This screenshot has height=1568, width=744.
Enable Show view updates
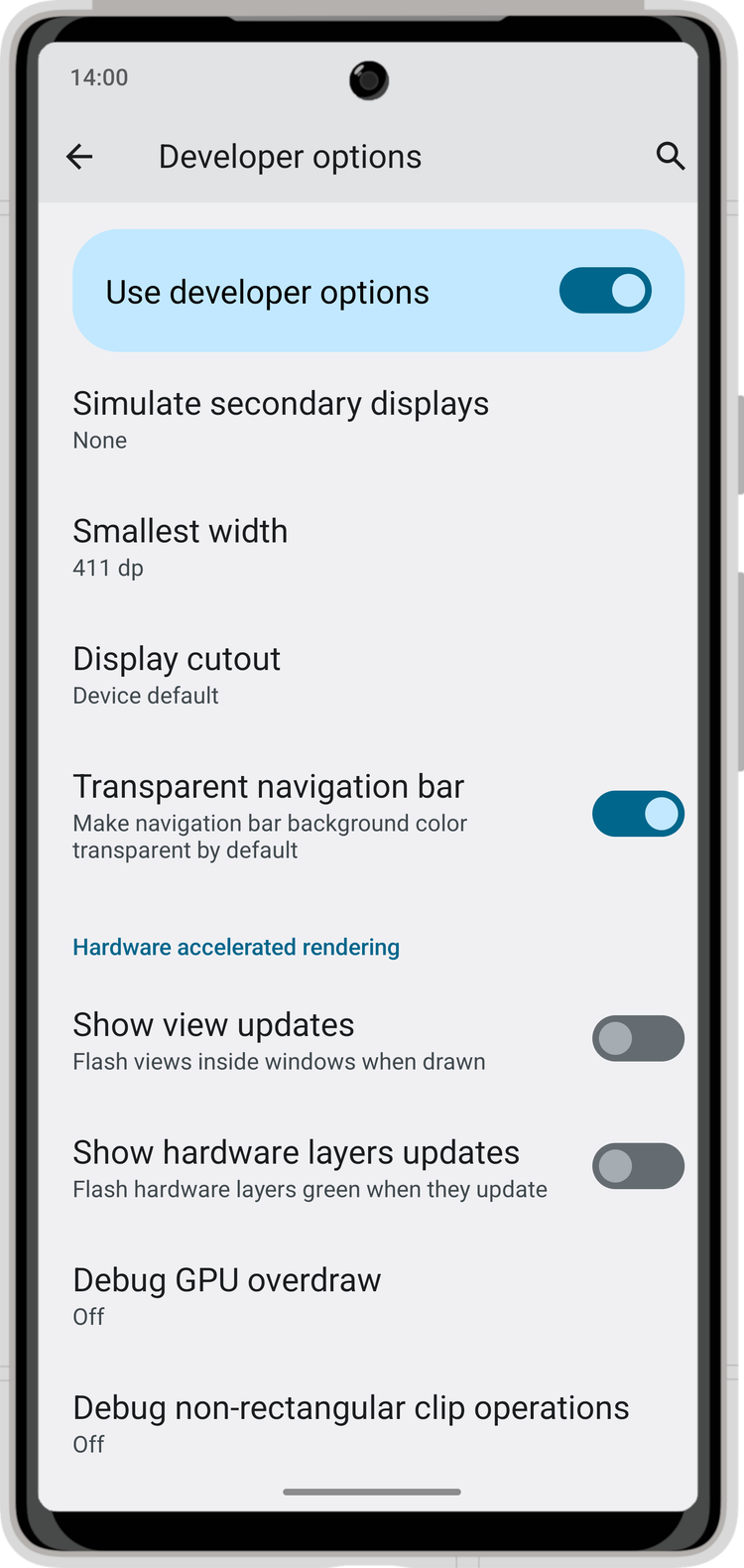(638, 1039)
